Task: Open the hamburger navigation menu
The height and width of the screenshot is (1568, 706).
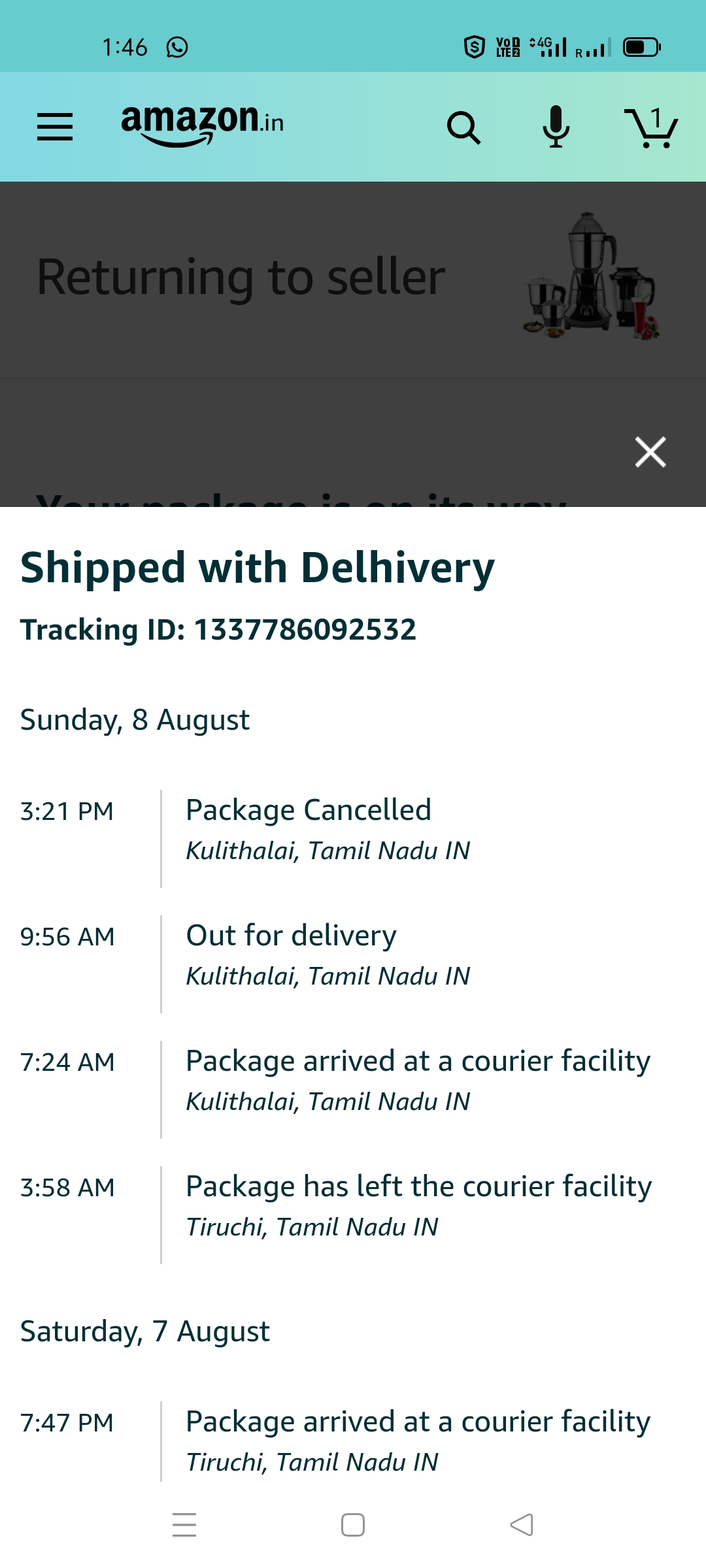Action: coord(55,127)
